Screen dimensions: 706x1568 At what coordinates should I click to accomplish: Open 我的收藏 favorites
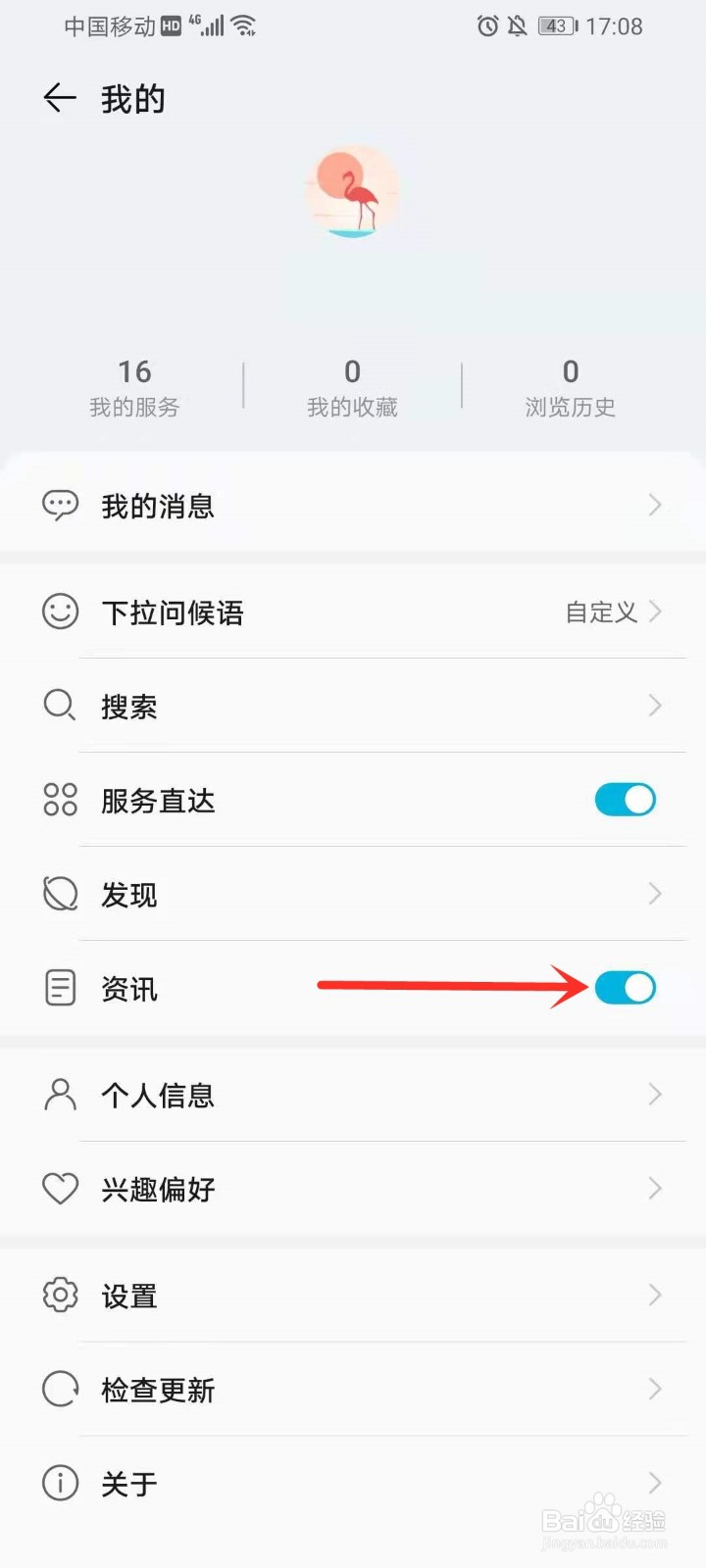[352, 388]
